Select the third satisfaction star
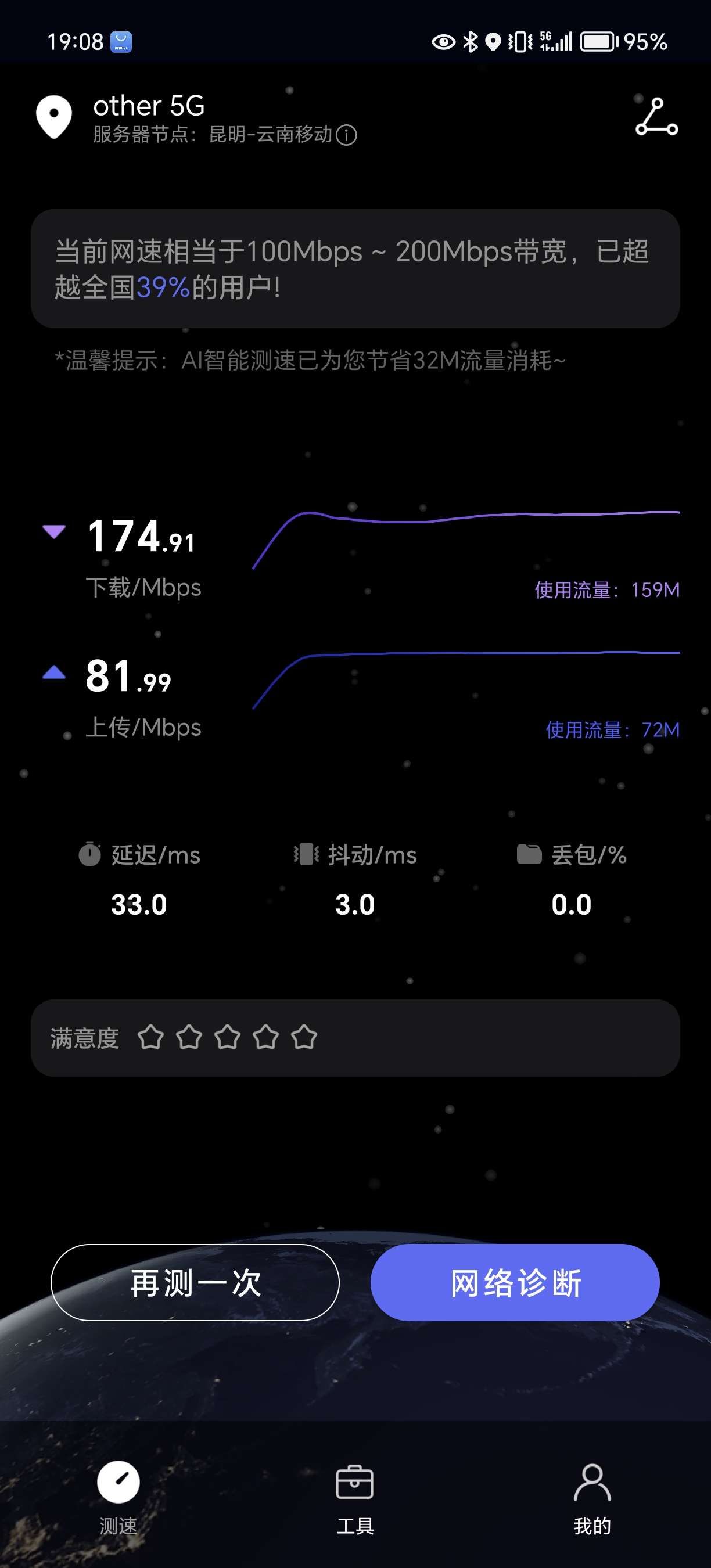 coord(228,1037)
